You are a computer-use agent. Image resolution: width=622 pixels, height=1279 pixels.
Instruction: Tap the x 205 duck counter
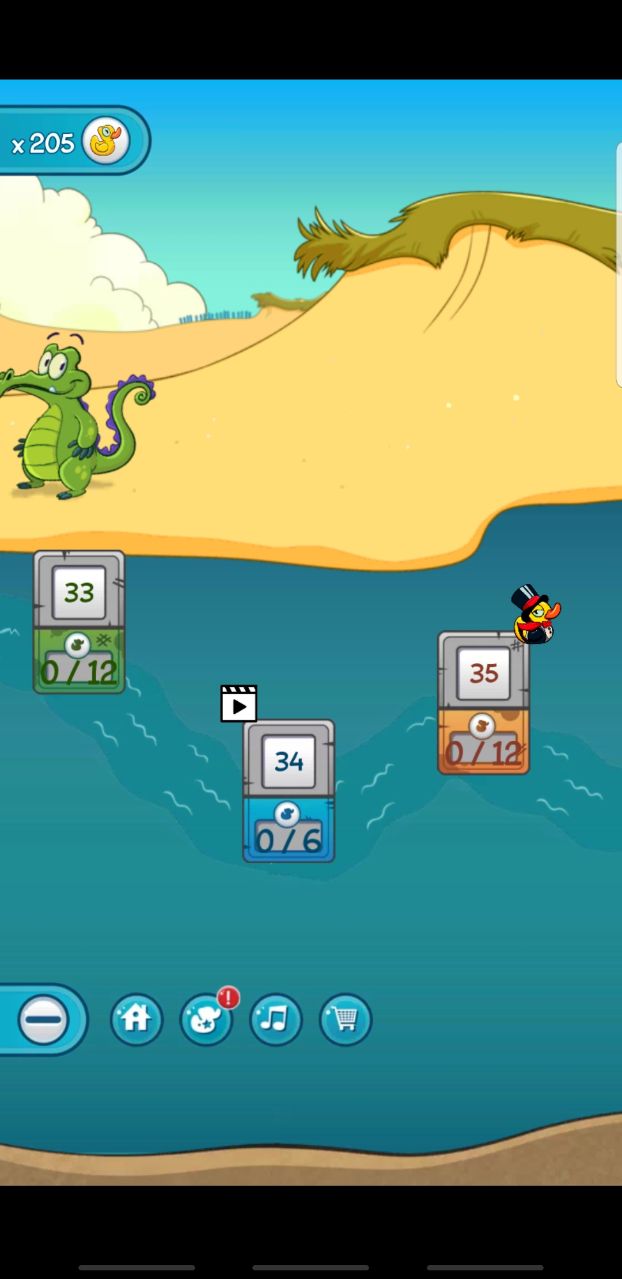(71, 143)
